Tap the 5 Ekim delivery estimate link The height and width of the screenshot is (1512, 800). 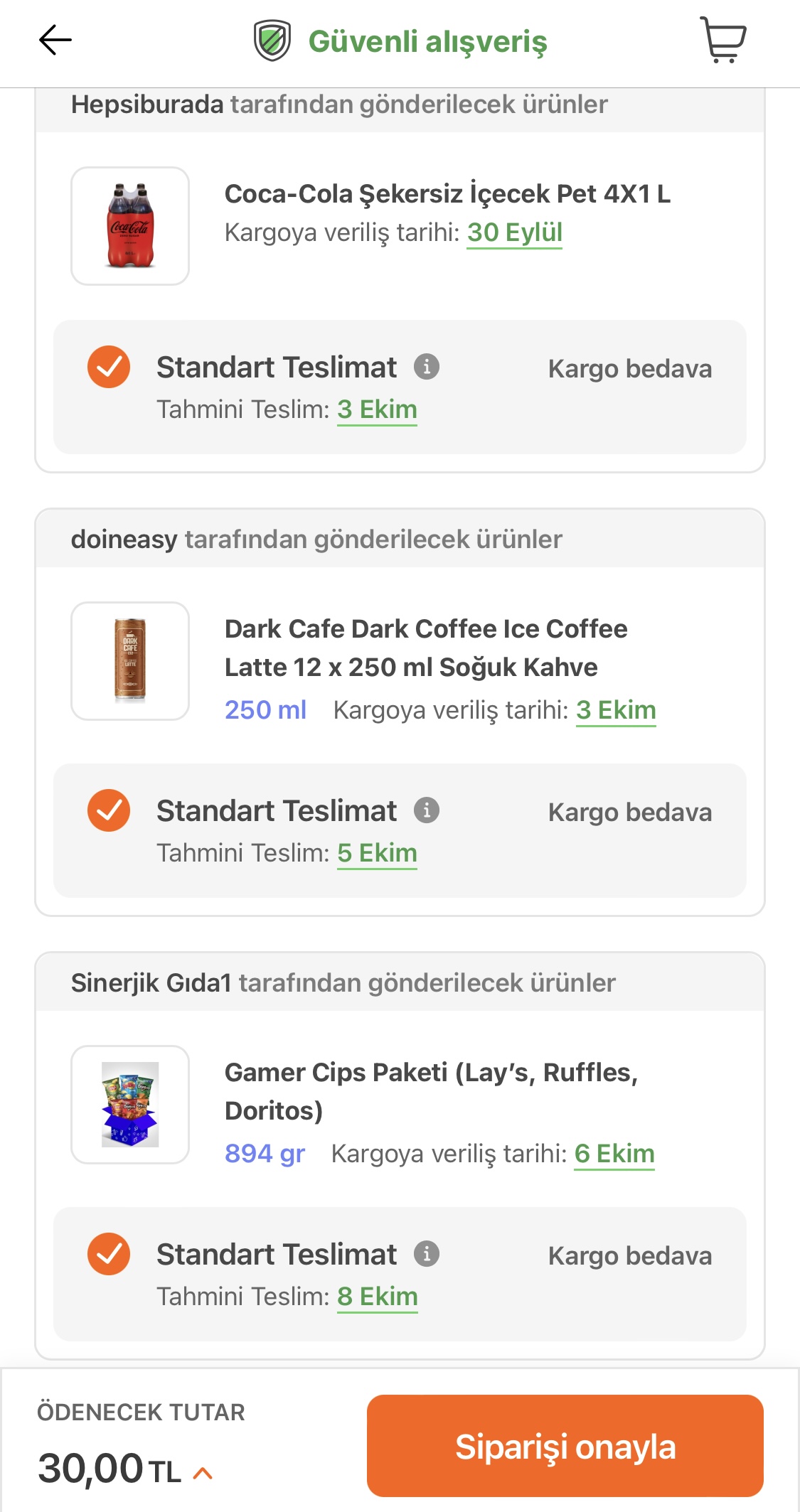click(x=377, y=853)
